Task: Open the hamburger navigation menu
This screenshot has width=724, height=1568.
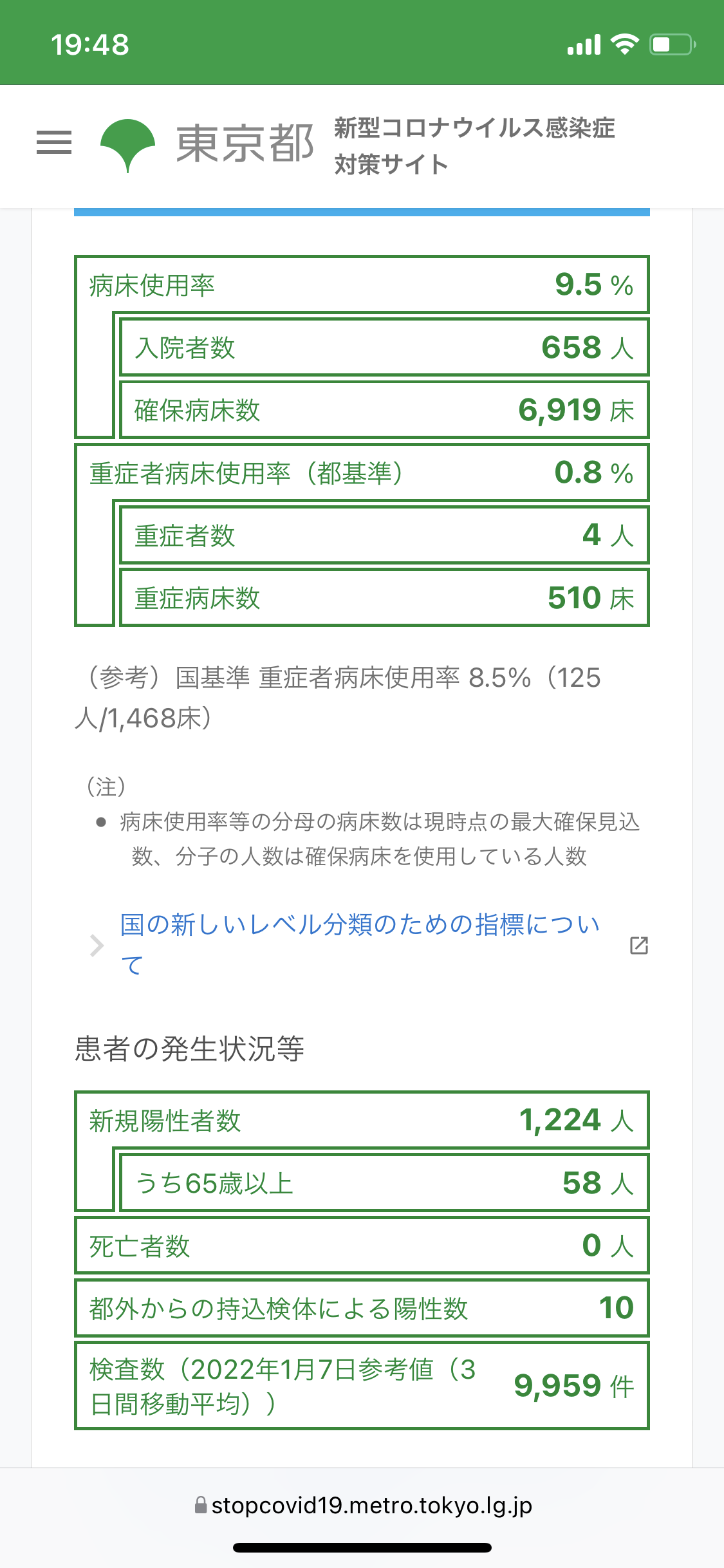Action: click(54, 142)
